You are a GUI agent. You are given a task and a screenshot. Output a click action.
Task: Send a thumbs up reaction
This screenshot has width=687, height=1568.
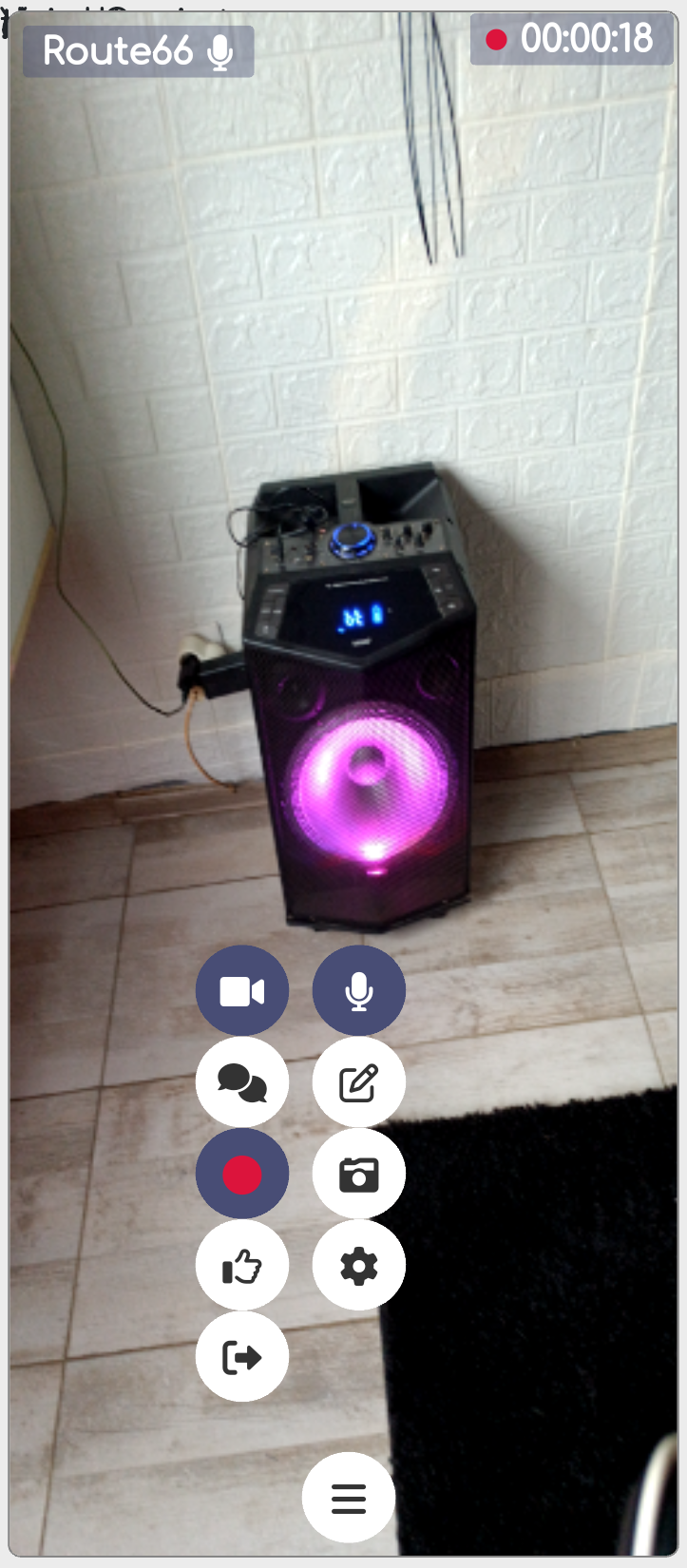pos(241,1266)
